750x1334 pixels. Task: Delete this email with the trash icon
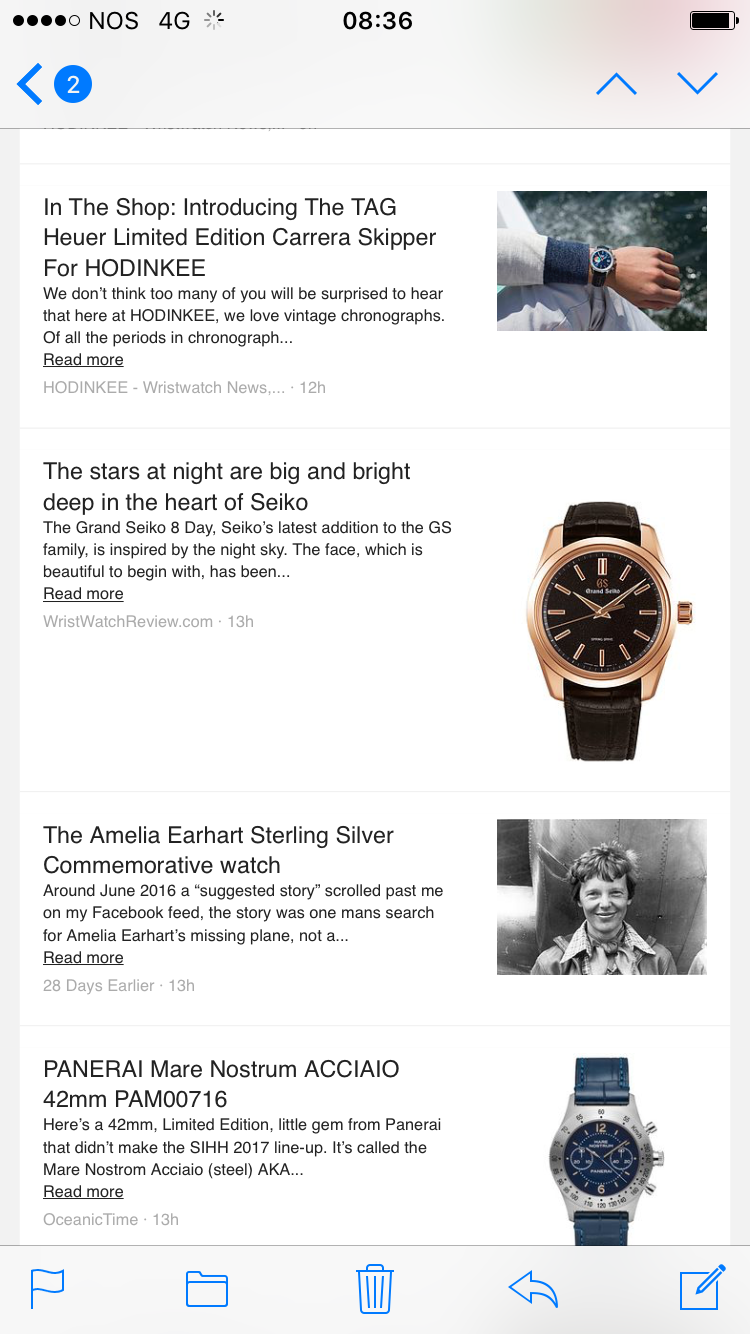[x=374, y=1288]
